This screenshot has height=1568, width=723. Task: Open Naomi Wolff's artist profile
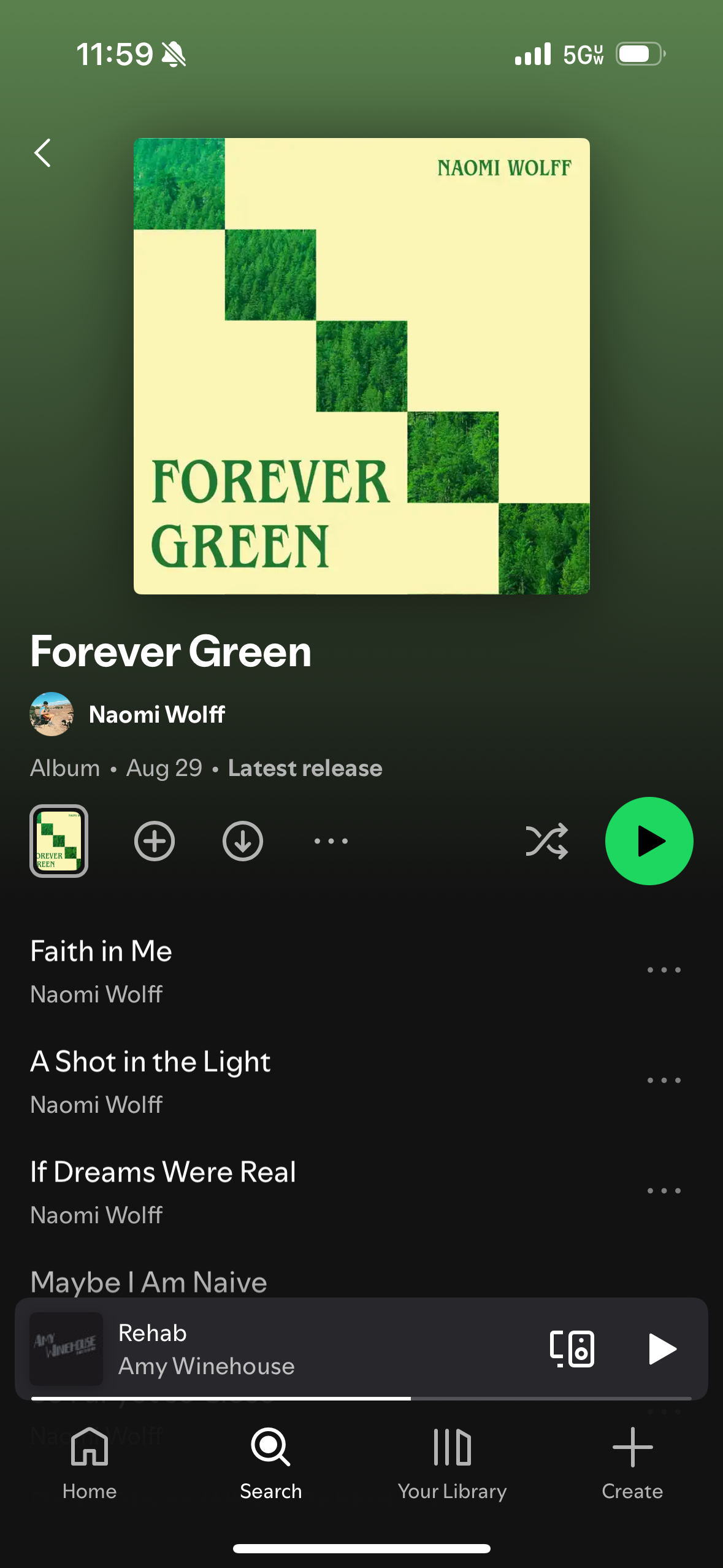click(156, 714)
